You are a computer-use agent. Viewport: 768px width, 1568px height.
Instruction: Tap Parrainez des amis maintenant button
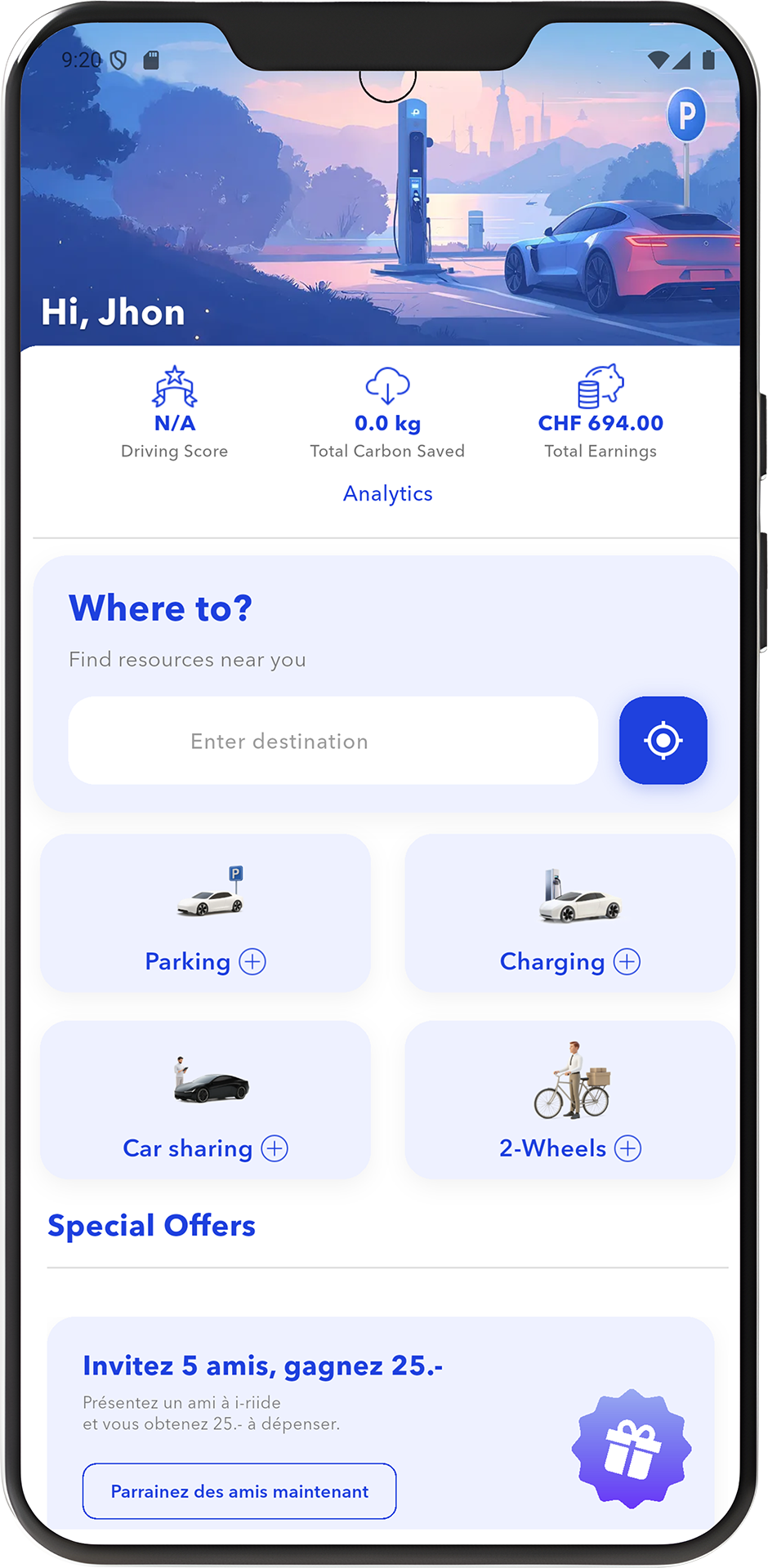(x=239, y=1491)
